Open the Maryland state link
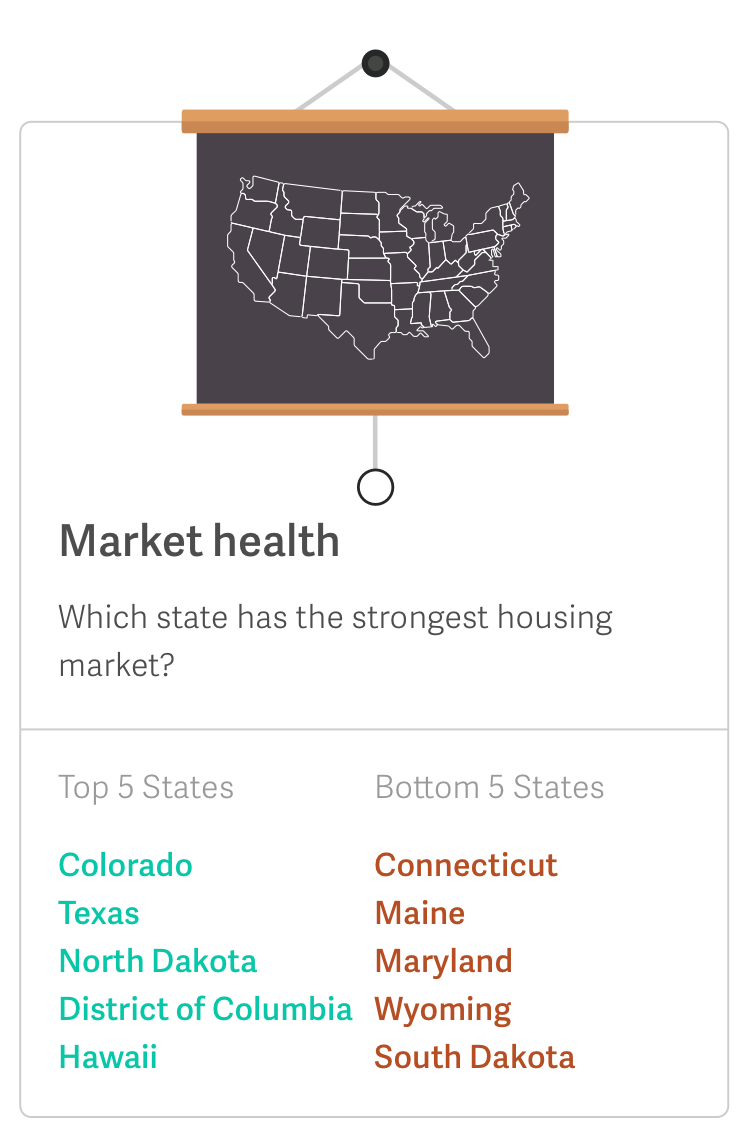The image size is (750, 1142). [443, 961]
